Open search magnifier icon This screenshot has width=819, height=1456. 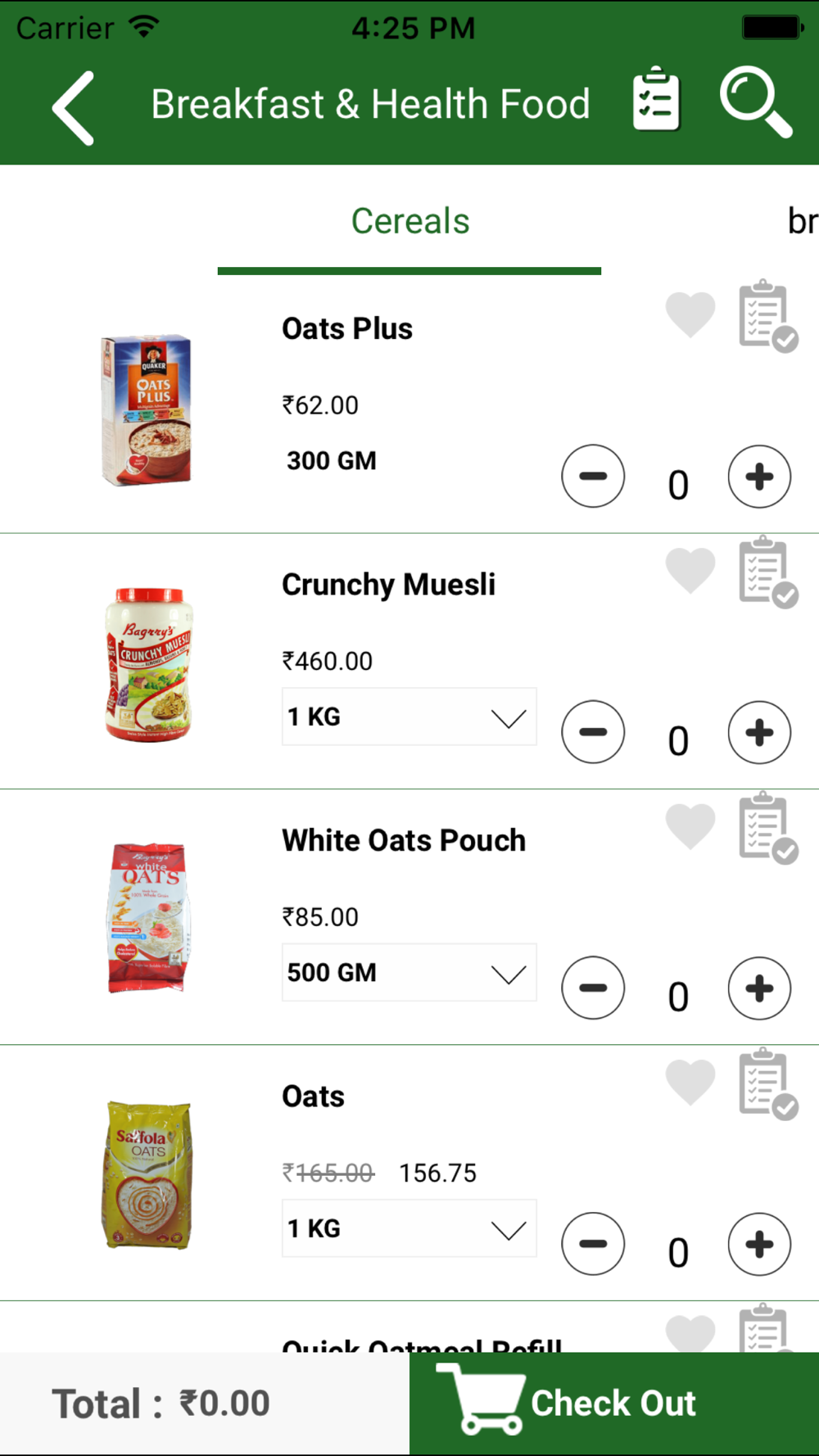756,103
